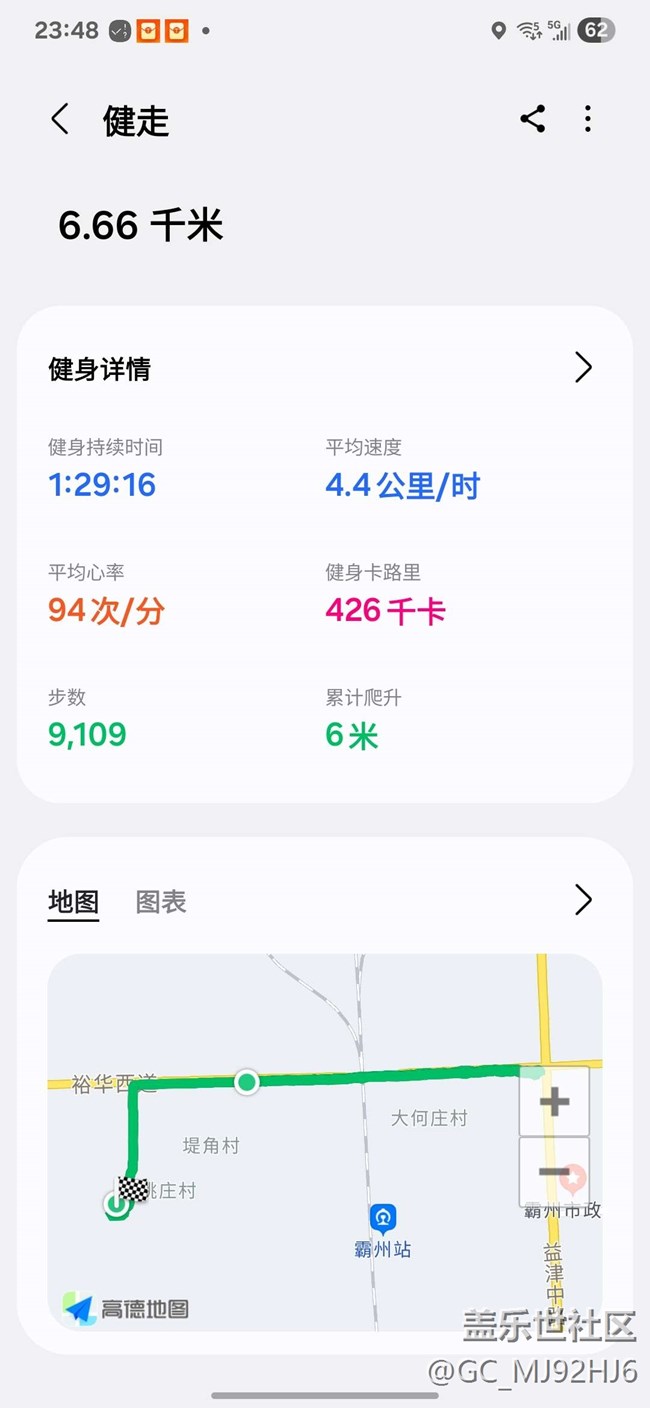Image resolution: width=650 pixels, height=1408 pixels.
Task: Switch to the 图表 tab
Action: pyautogui.click(x=161, y=902)
